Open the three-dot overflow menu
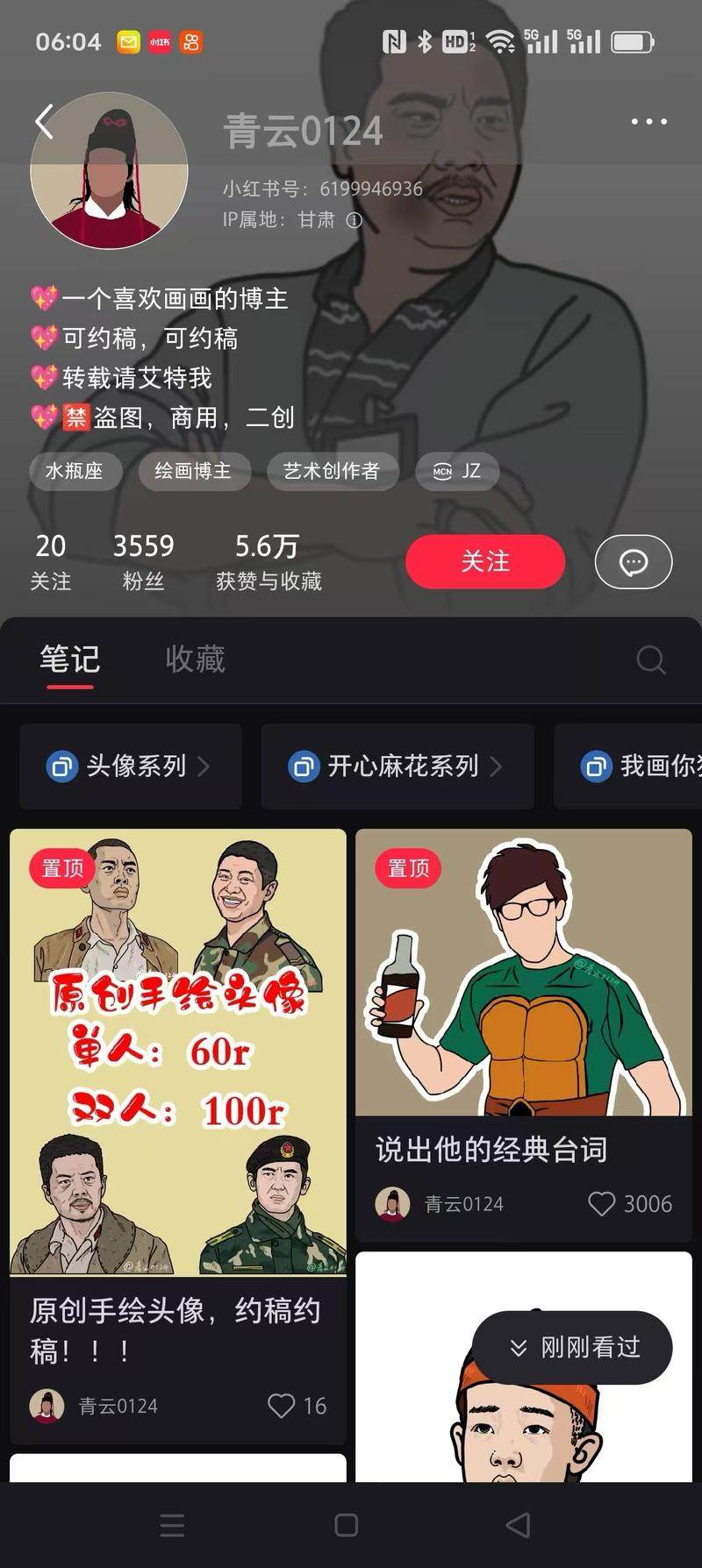 click(x=648, y=122)
